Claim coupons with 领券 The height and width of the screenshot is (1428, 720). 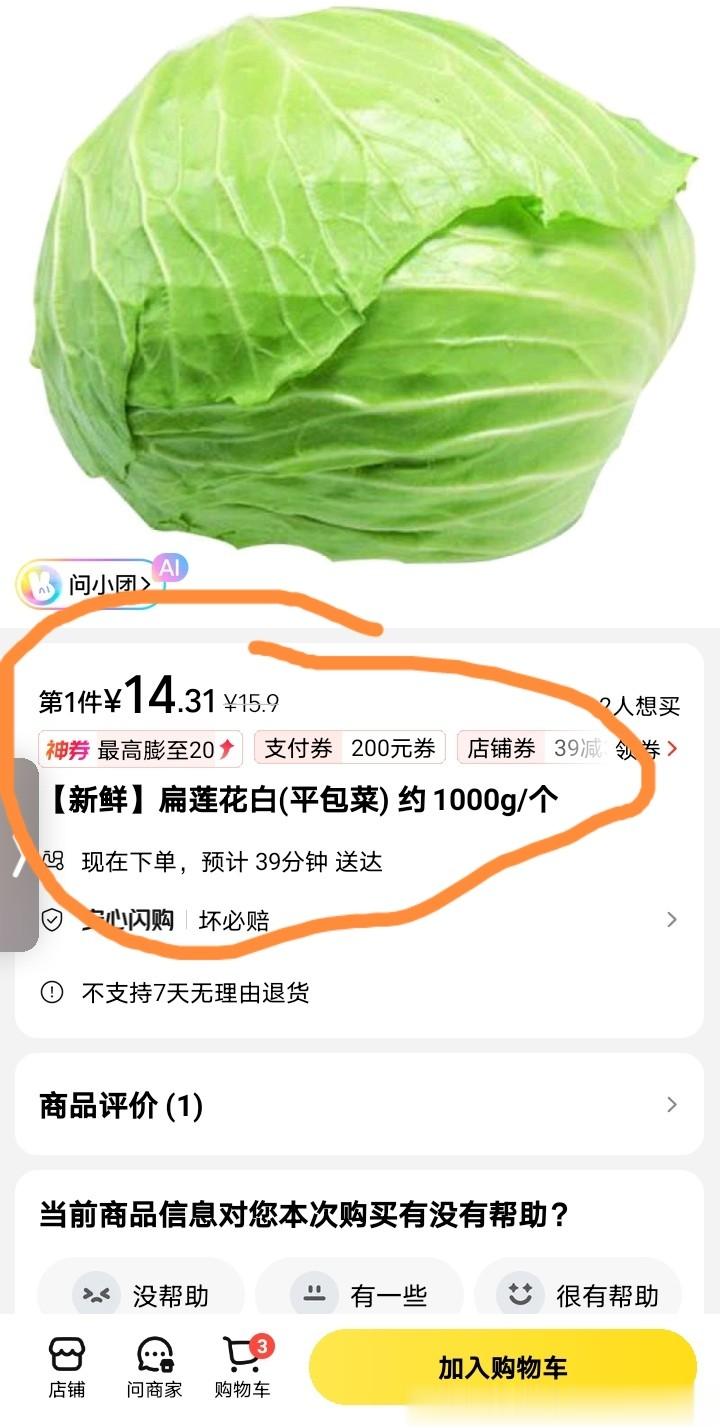pos(650,749)
